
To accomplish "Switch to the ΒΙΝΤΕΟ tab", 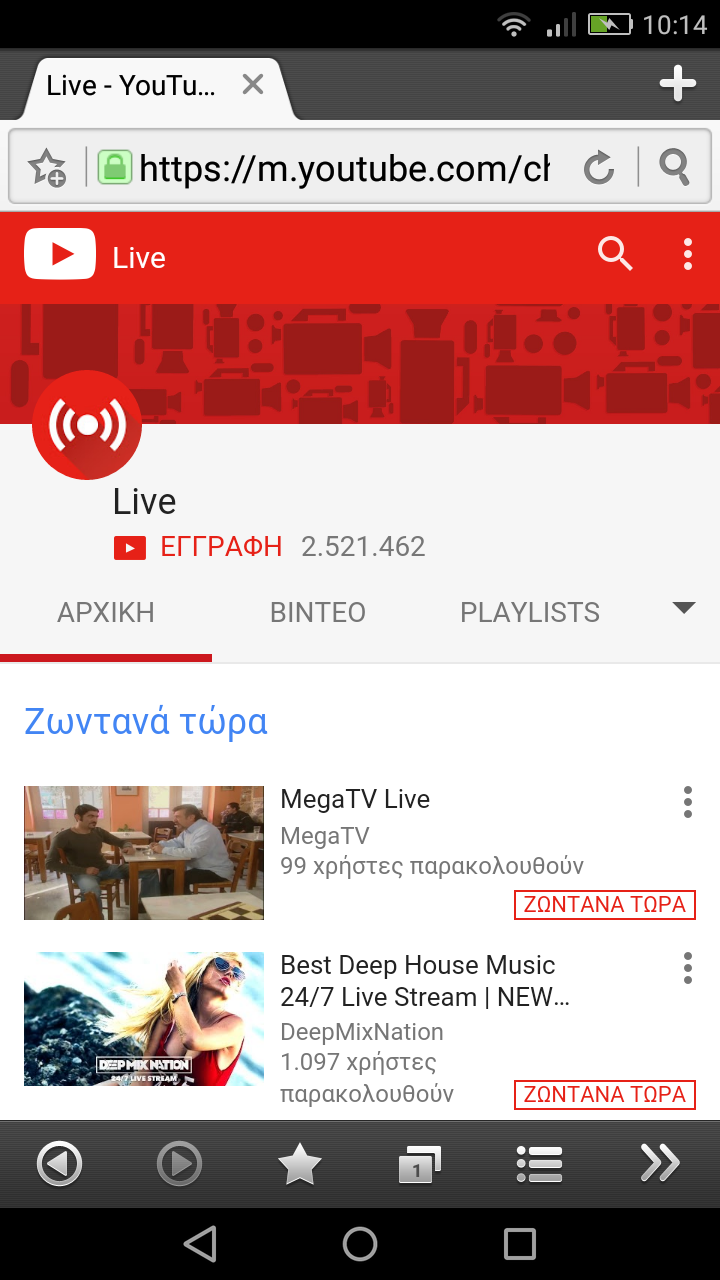I will [318, 612].
